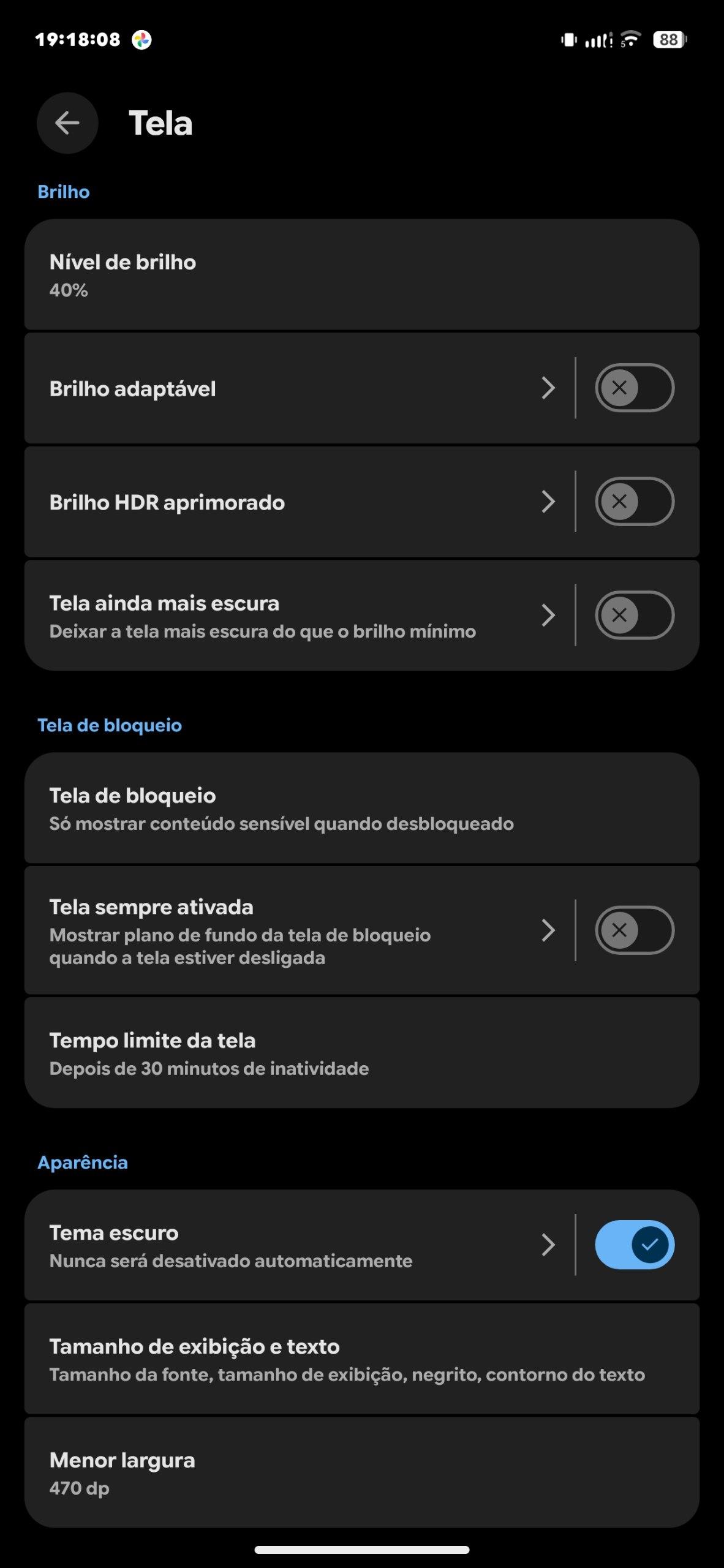The image size is (724, 1568).
Task: Toggle Tela ainda mais escura on
Action: click(634, 615)
